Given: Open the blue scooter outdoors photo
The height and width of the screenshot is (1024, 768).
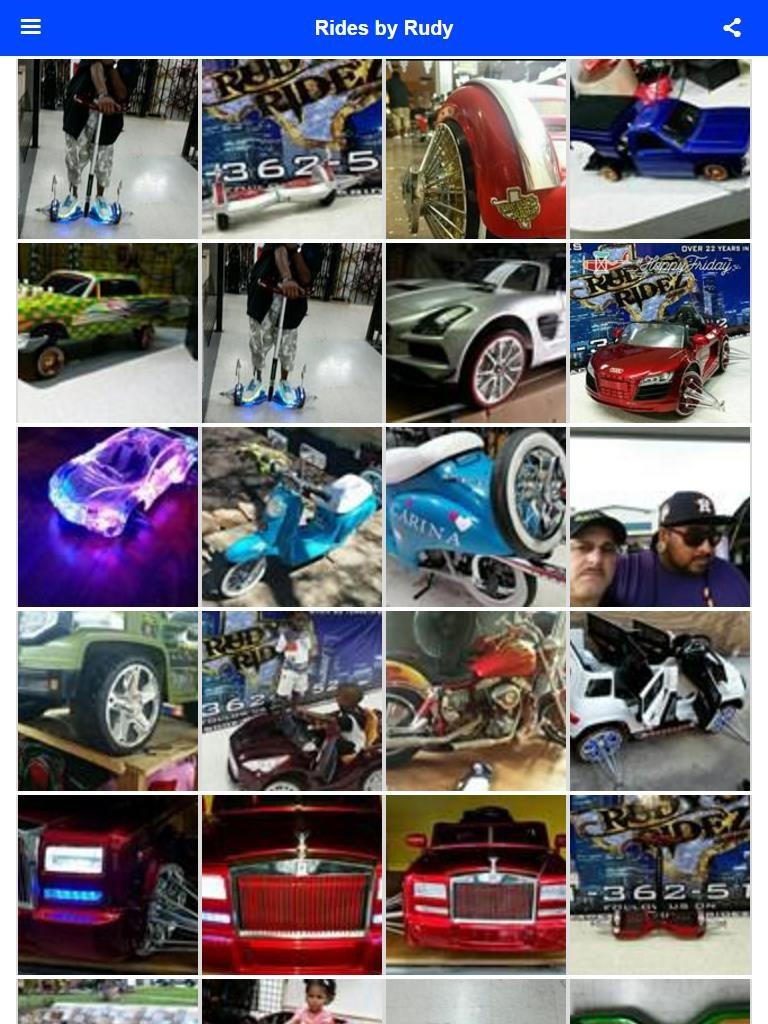Looking at the screenshot, I should point(292,517).
